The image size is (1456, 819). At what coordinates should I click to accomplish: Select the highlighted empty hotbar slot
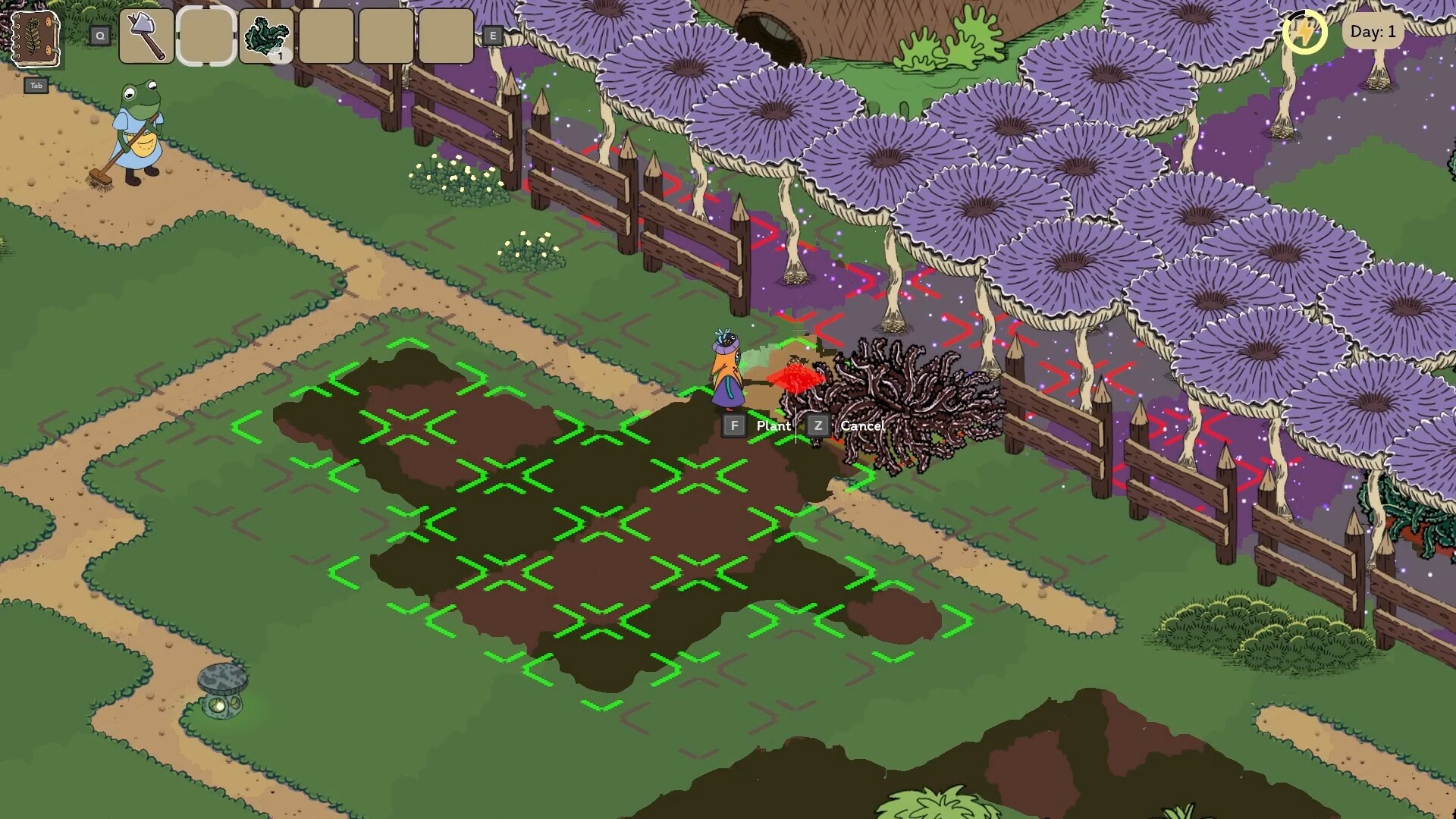(206, 36)
